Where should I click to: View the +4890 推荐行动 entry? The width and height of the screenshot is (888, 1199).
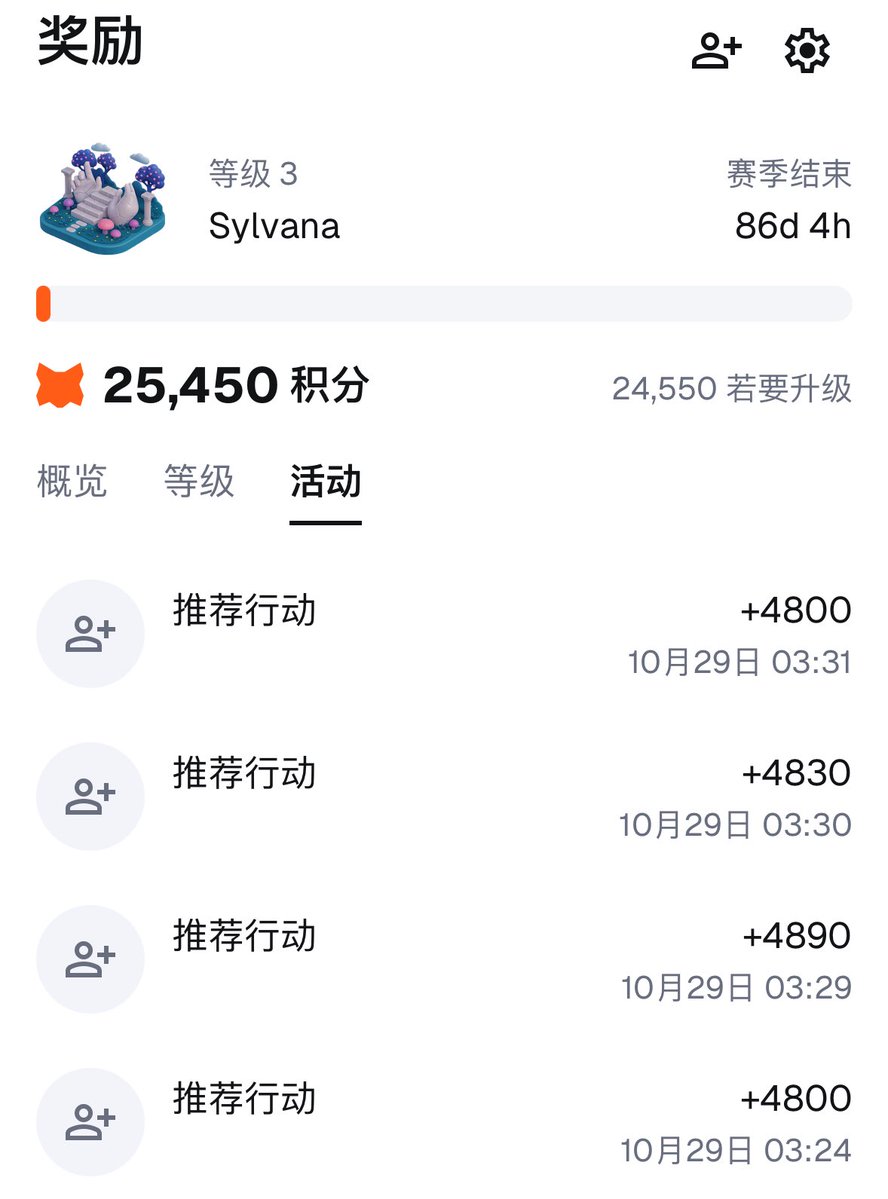[x=444, y=960]
